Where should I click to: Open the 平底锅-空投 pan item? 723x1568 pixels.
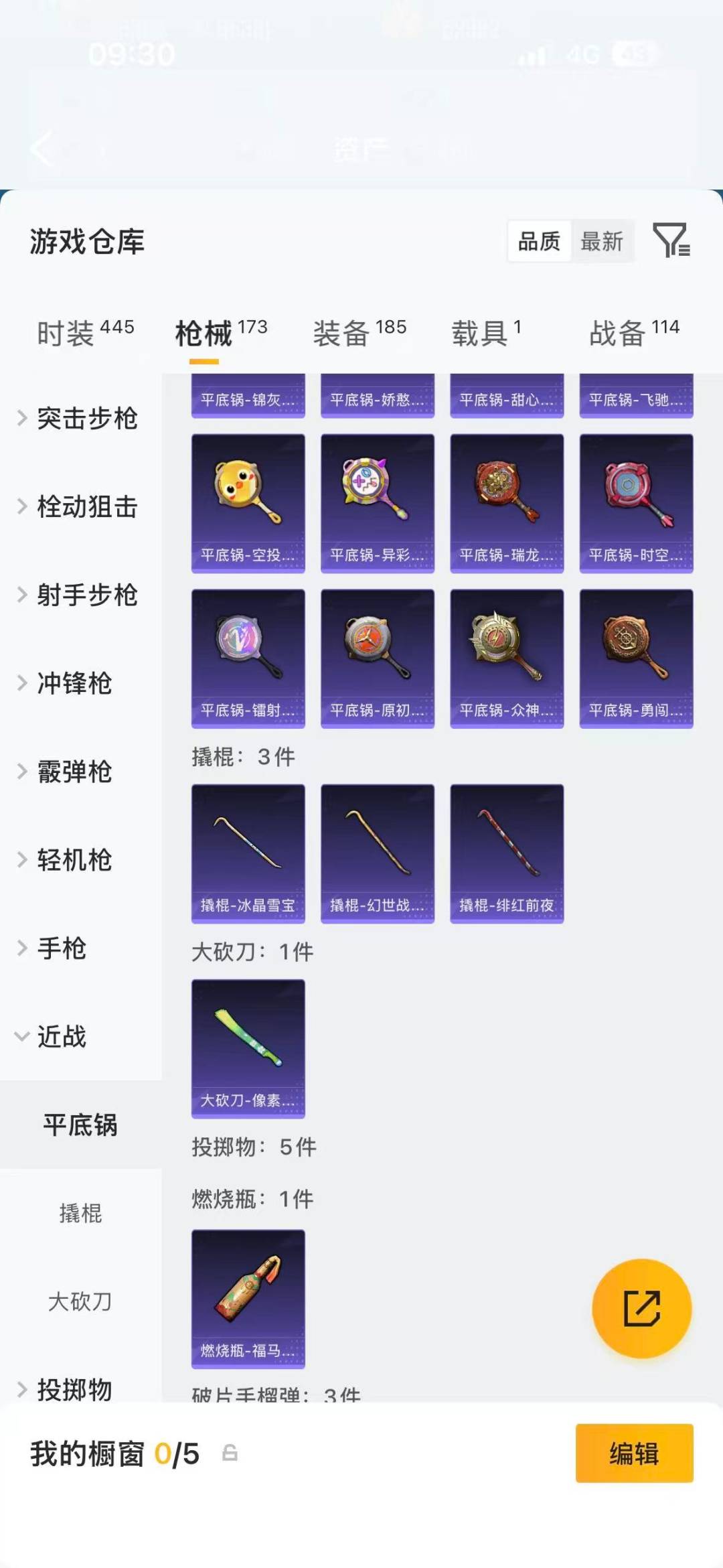[x=248, y=502]
